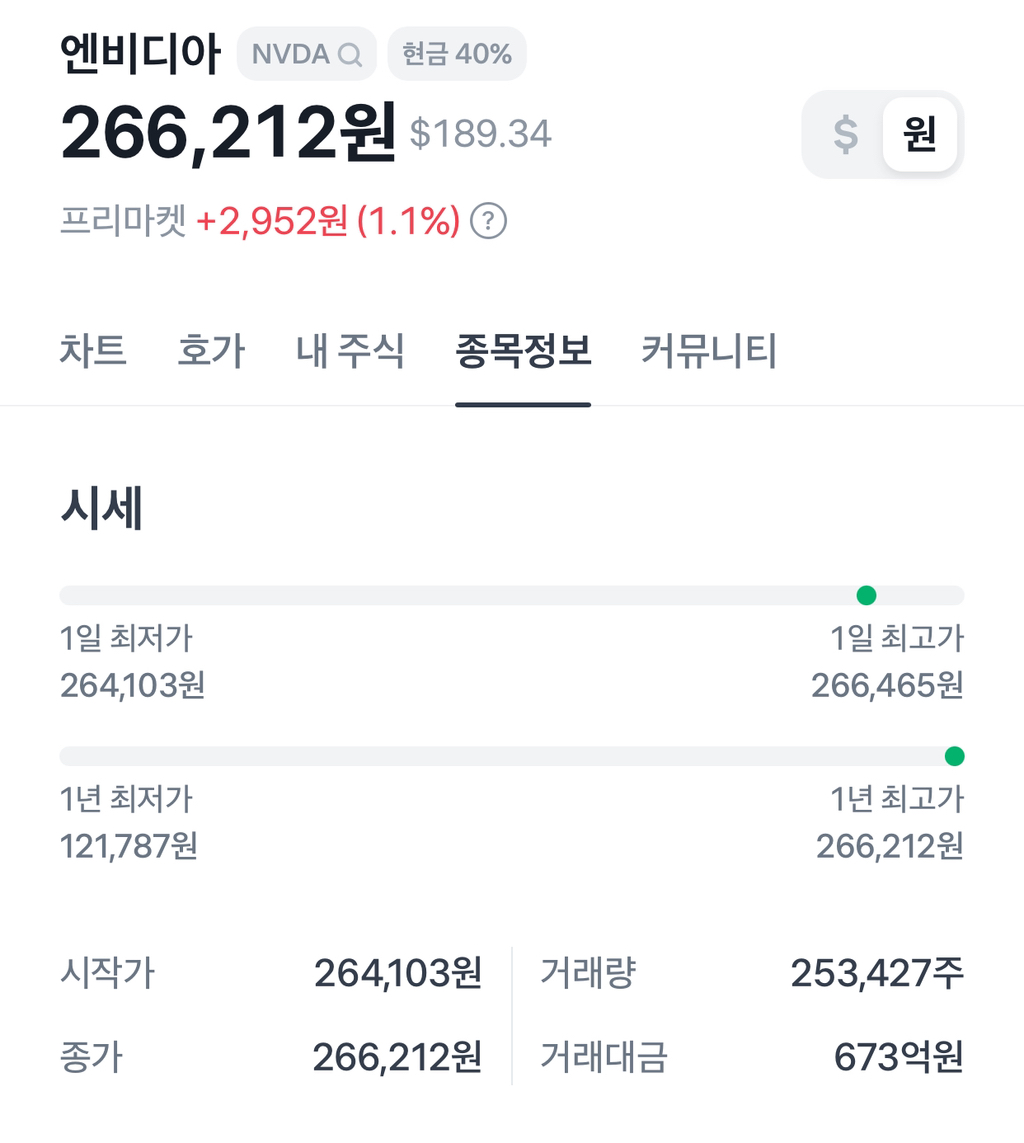Click the 거래대금 673억원 figure
The height and width of the screenshot is (1143, 1024).
(899, 1056)
